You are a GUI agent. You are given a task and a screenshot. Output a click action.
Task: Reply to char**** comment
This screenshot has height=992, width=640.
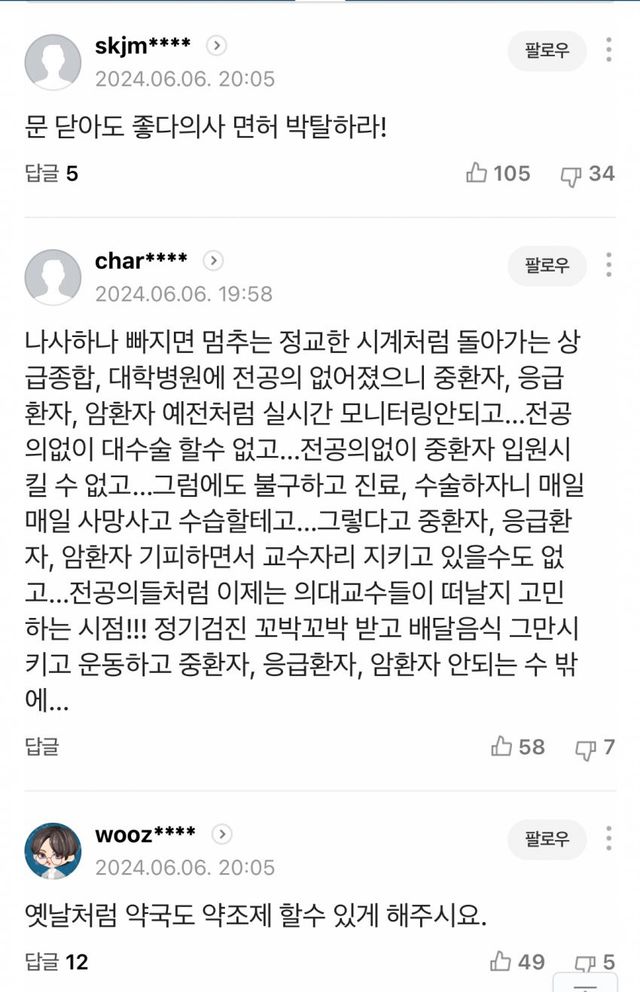tap(41, 746)
